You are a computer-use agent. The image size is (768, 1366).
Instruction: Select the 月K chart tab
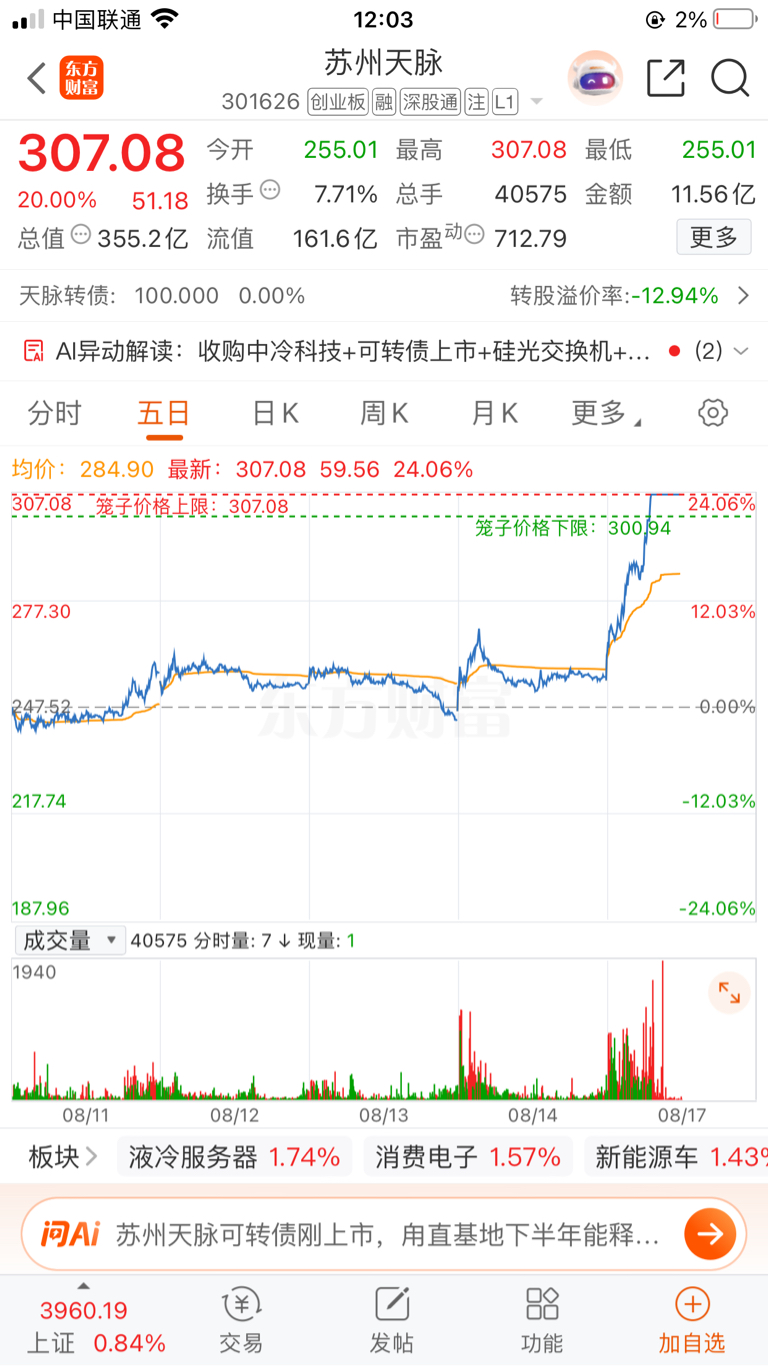tap(495, 413)
